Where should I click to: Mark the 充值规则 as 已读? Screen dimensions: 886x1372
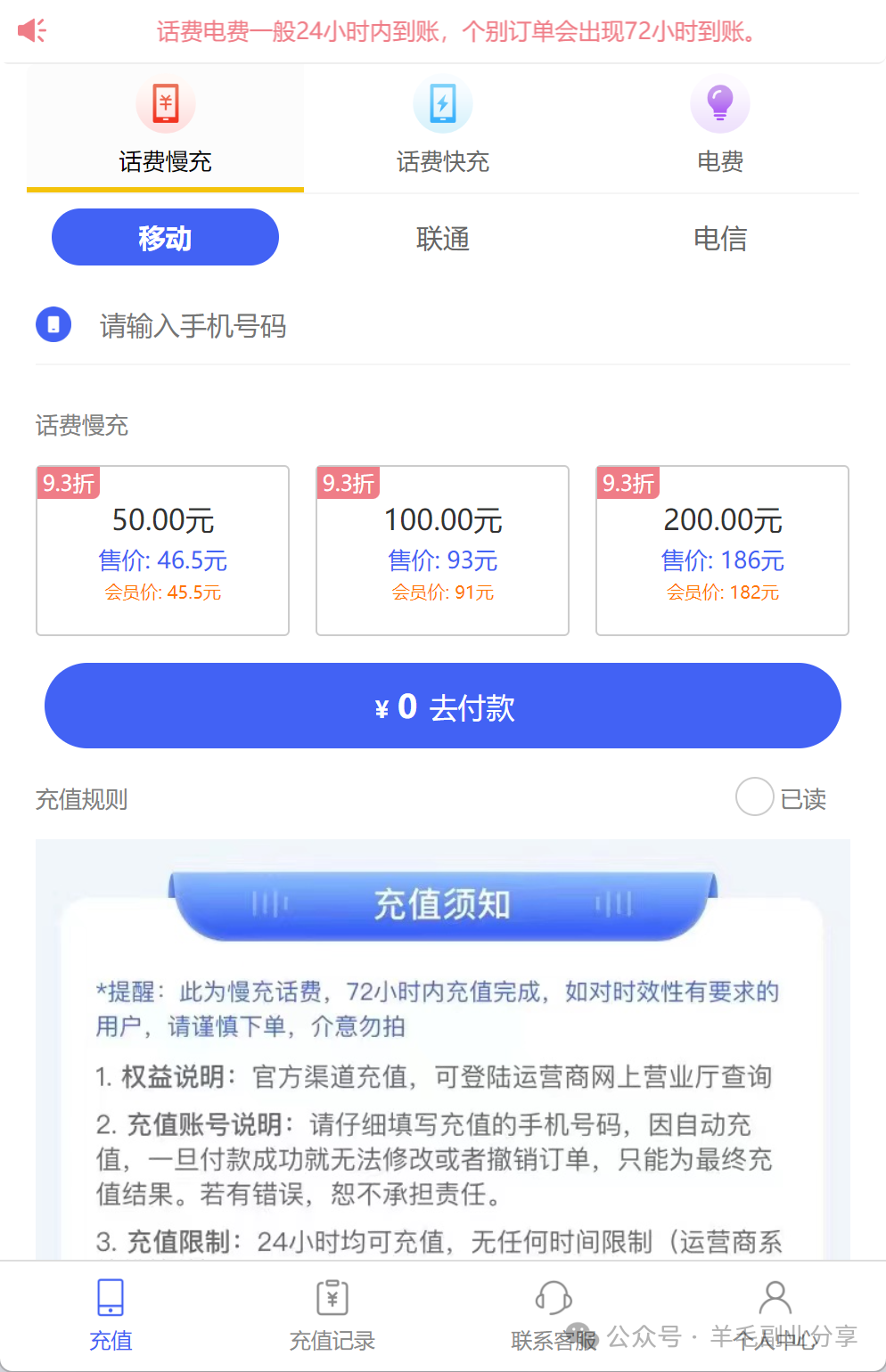(x=754, y=797)
